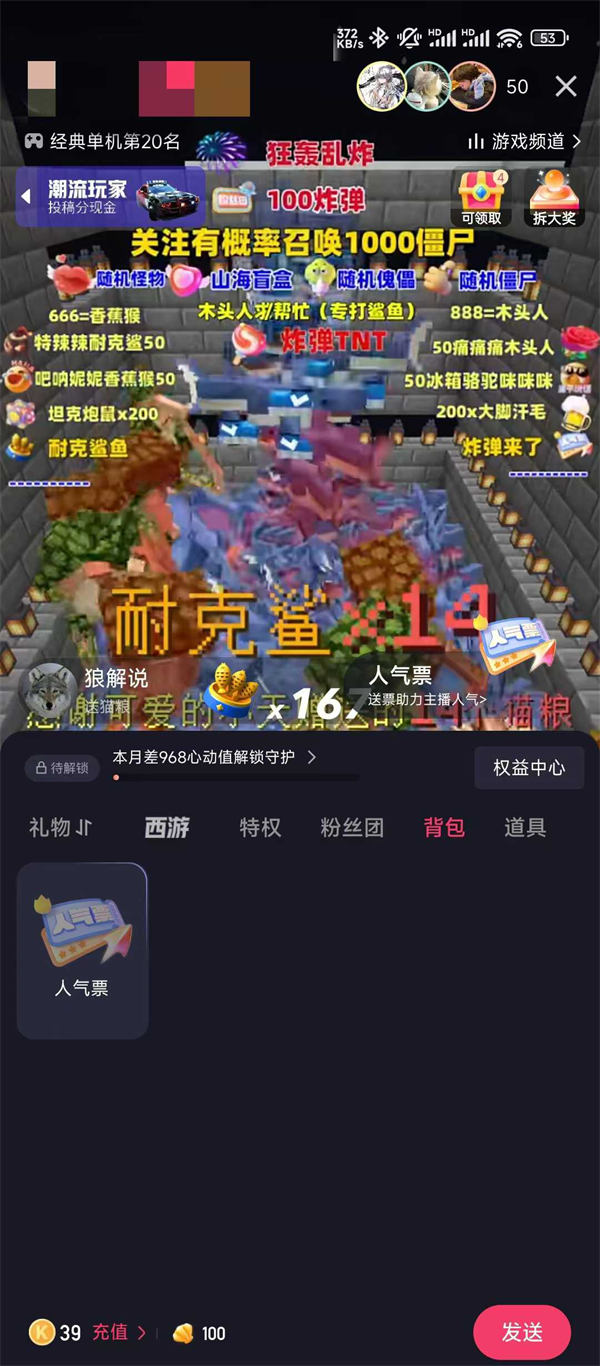Screen dimensions: 600x1366
Task: Tap the 可领取 treasure chest reward
Action: [x=481, y=196]
